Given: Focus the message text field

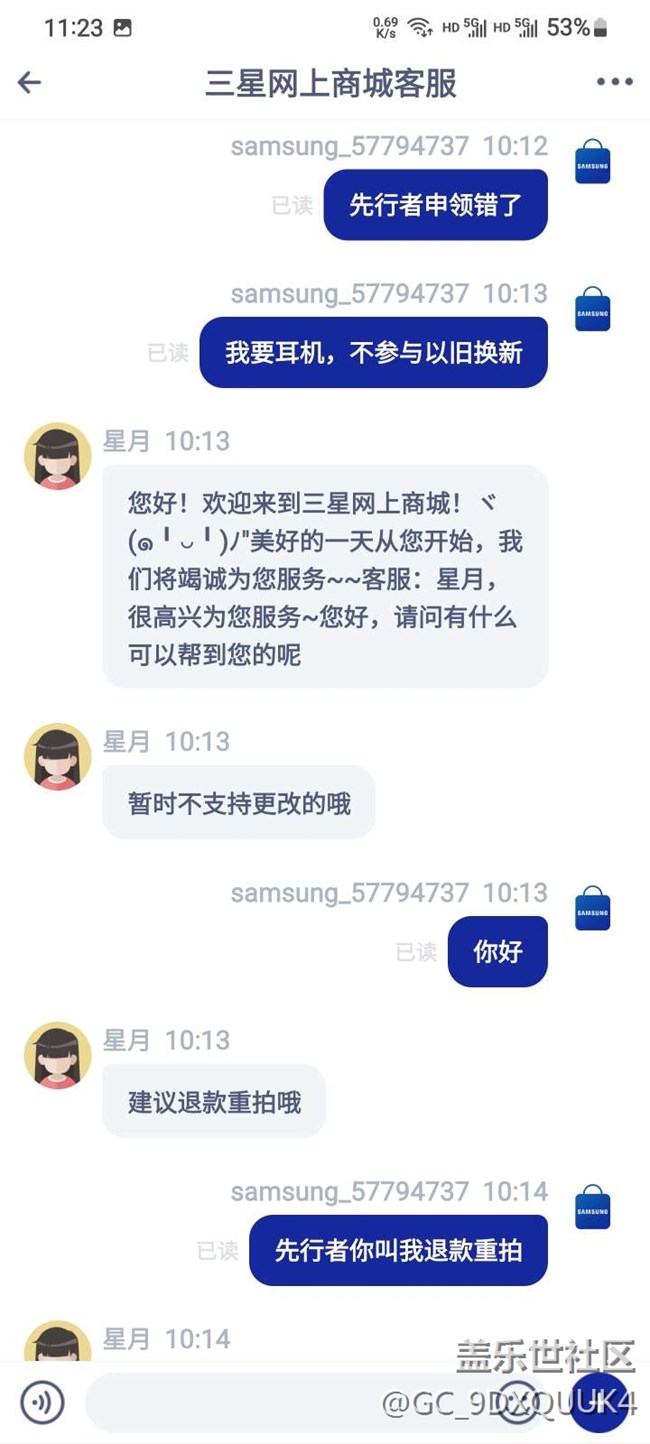Looking at the screenshot, I should pos(280,1402).
